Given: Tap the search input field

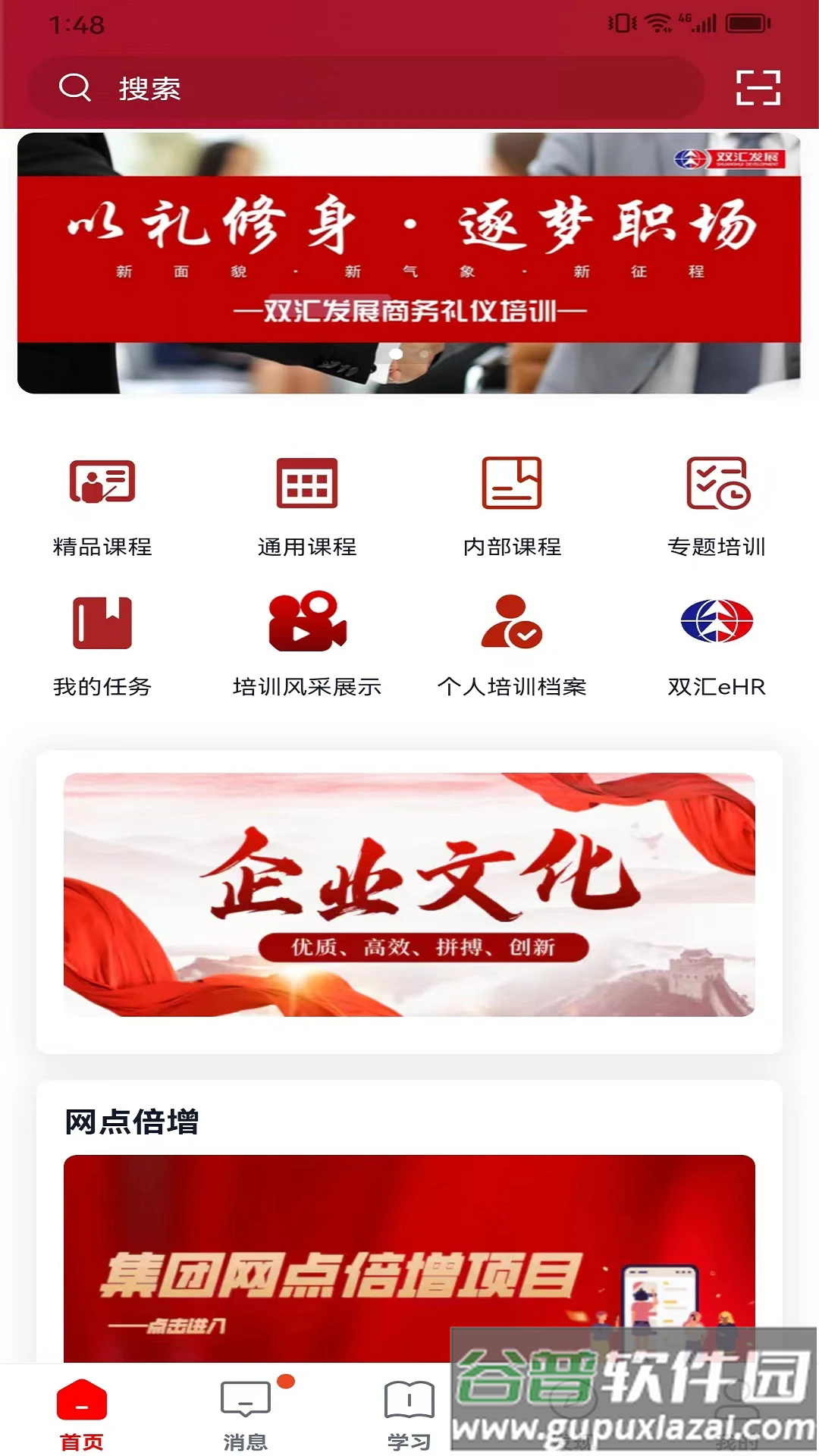Looking at the screenshot, I should [303, 89].
